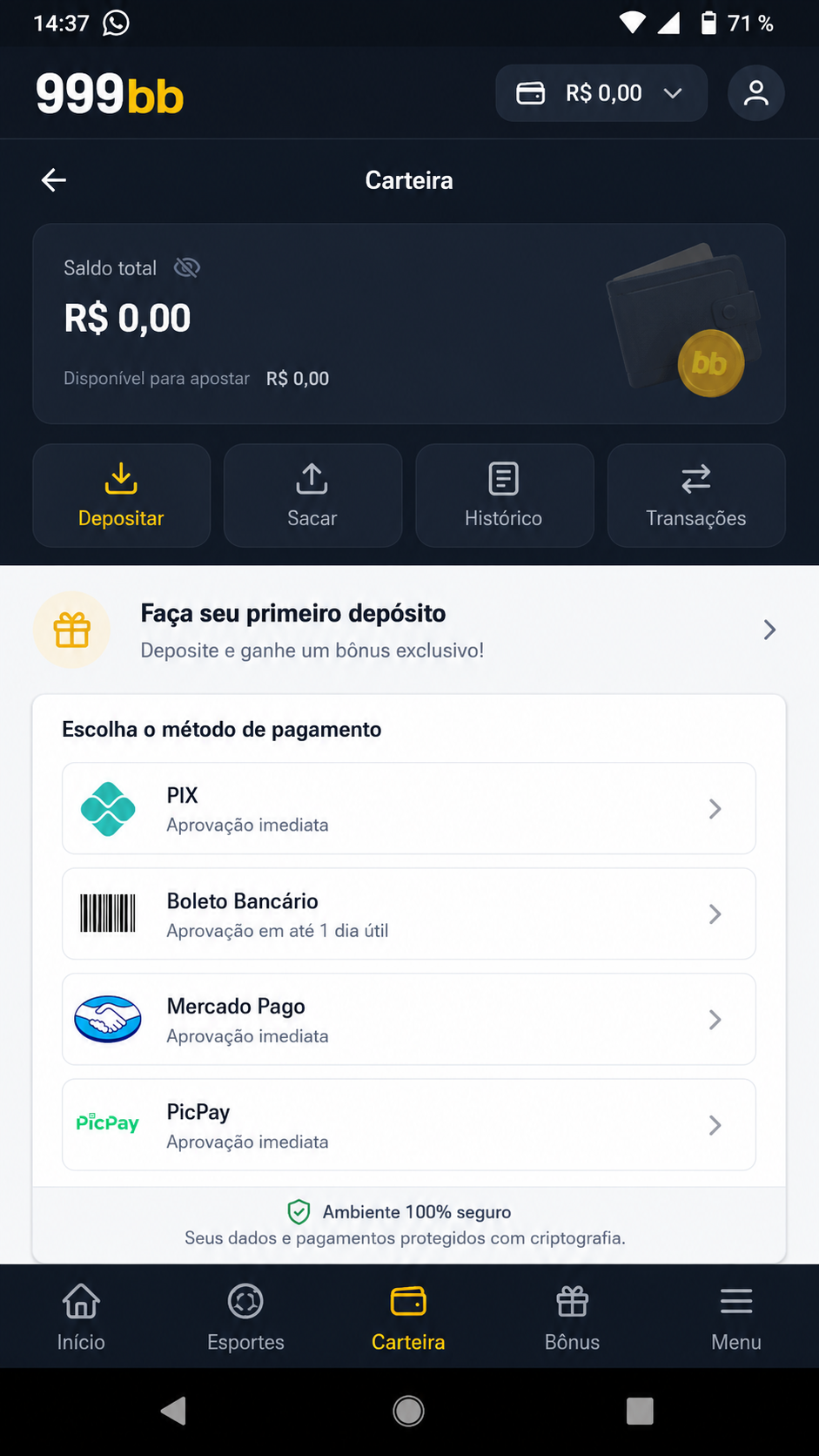Switch to the Início tab
Viewport: 819px width, 1456px height.
[81, 1317]
